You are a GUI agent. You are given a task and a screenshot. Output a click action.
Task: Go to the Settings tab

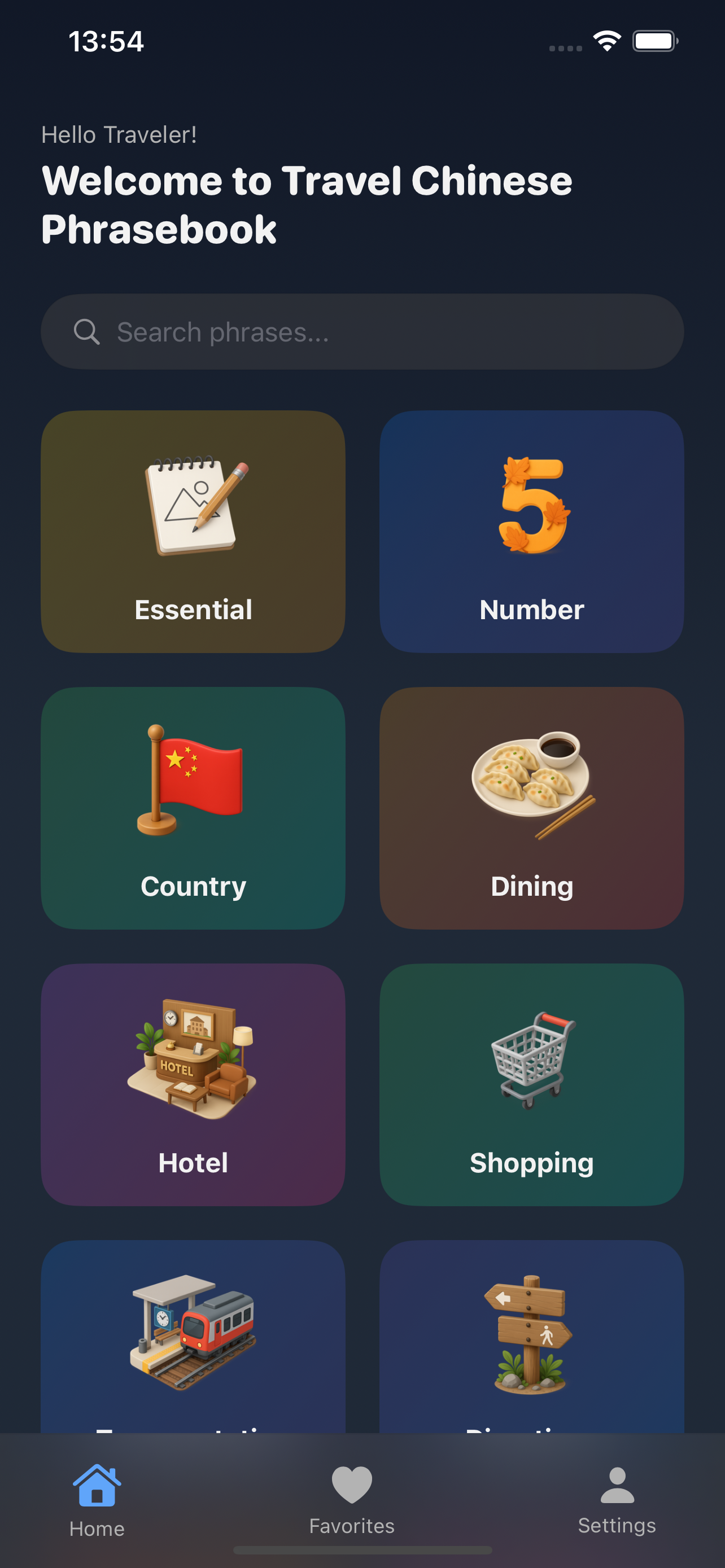(x=617, y=1500)
